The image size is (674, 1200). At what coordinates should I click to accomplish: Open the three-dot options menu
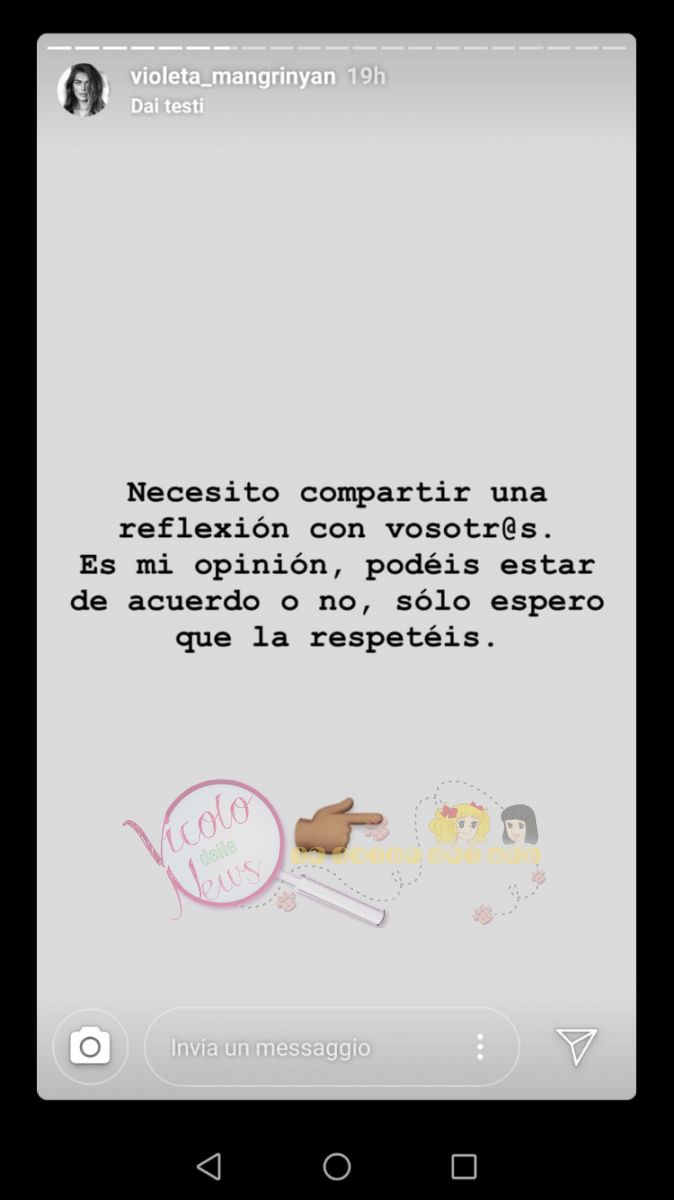pos(480,1047)
